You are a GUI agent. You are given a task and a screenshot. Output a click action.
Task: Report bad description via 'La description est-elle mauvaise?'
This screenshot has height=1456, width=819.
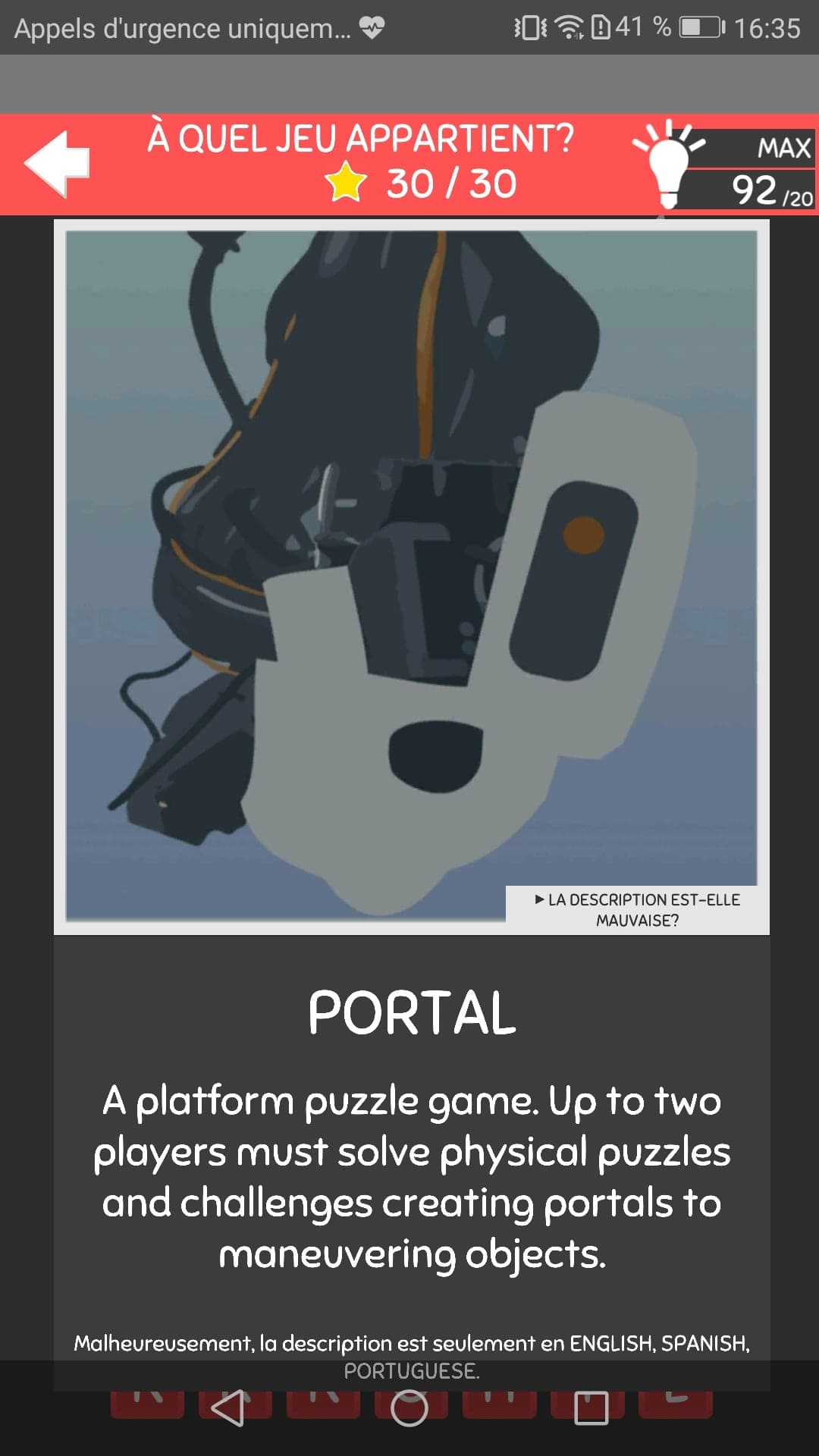coord(637,909)
